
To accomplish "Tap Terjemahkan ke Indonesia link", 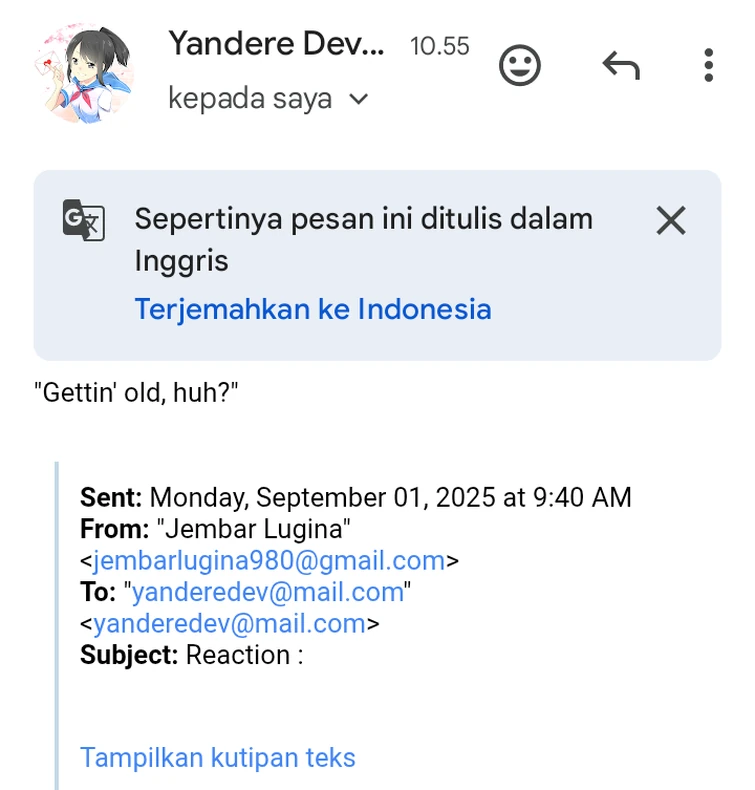I will click(313, 309).
